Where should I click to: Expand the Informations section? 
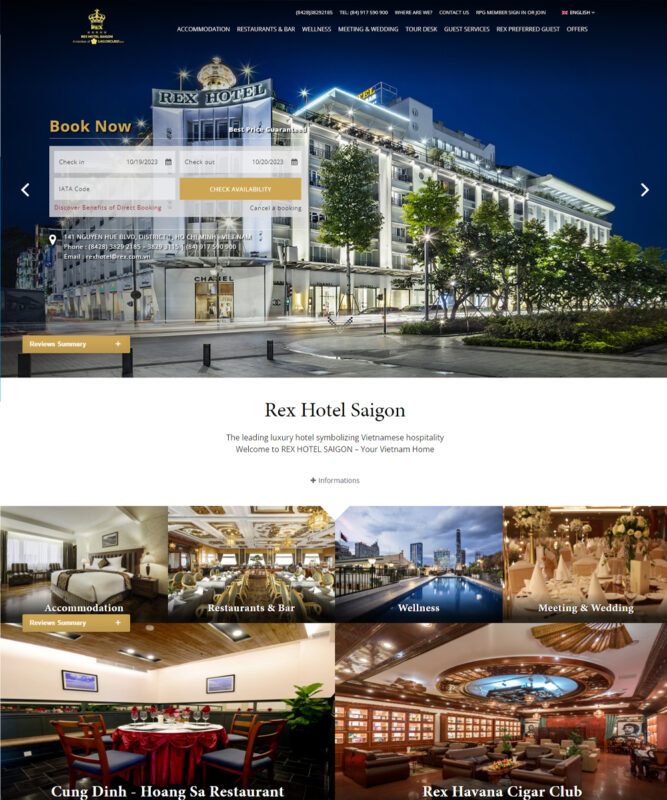click(x=335, y=480)
